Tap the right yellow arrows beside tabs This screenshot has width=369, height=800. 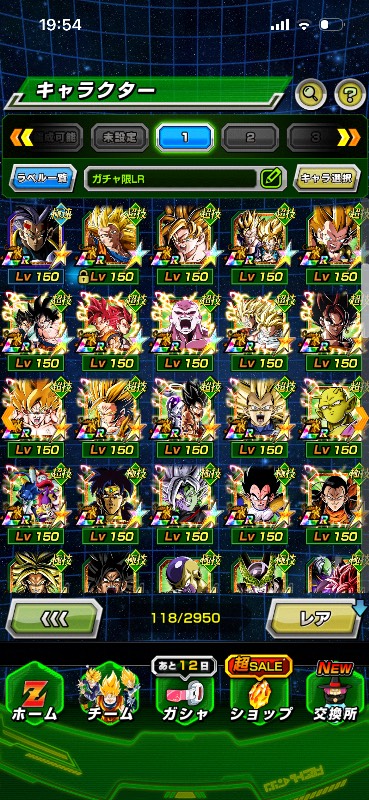tap(349, 137)
